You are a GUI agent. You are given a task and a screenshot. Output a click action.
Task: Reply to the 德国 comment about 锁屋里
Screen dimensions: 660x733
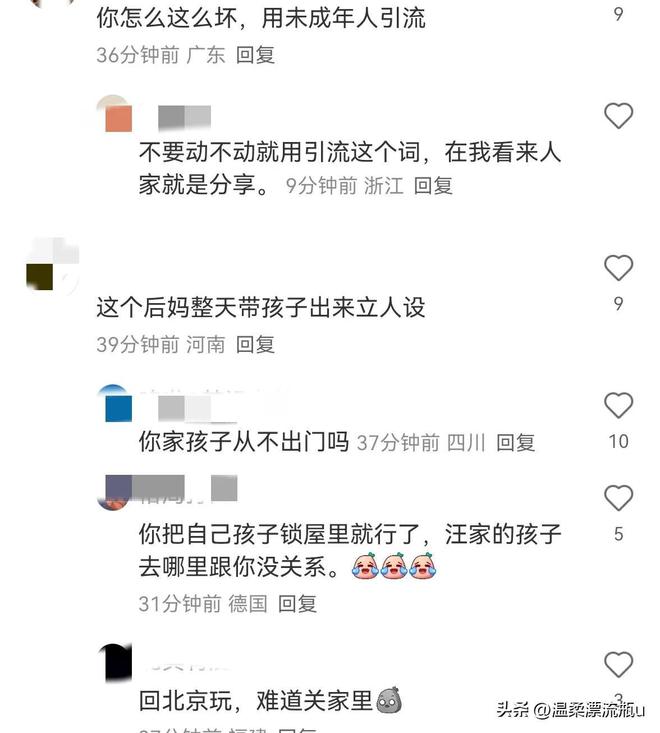[x=297, y=603]
